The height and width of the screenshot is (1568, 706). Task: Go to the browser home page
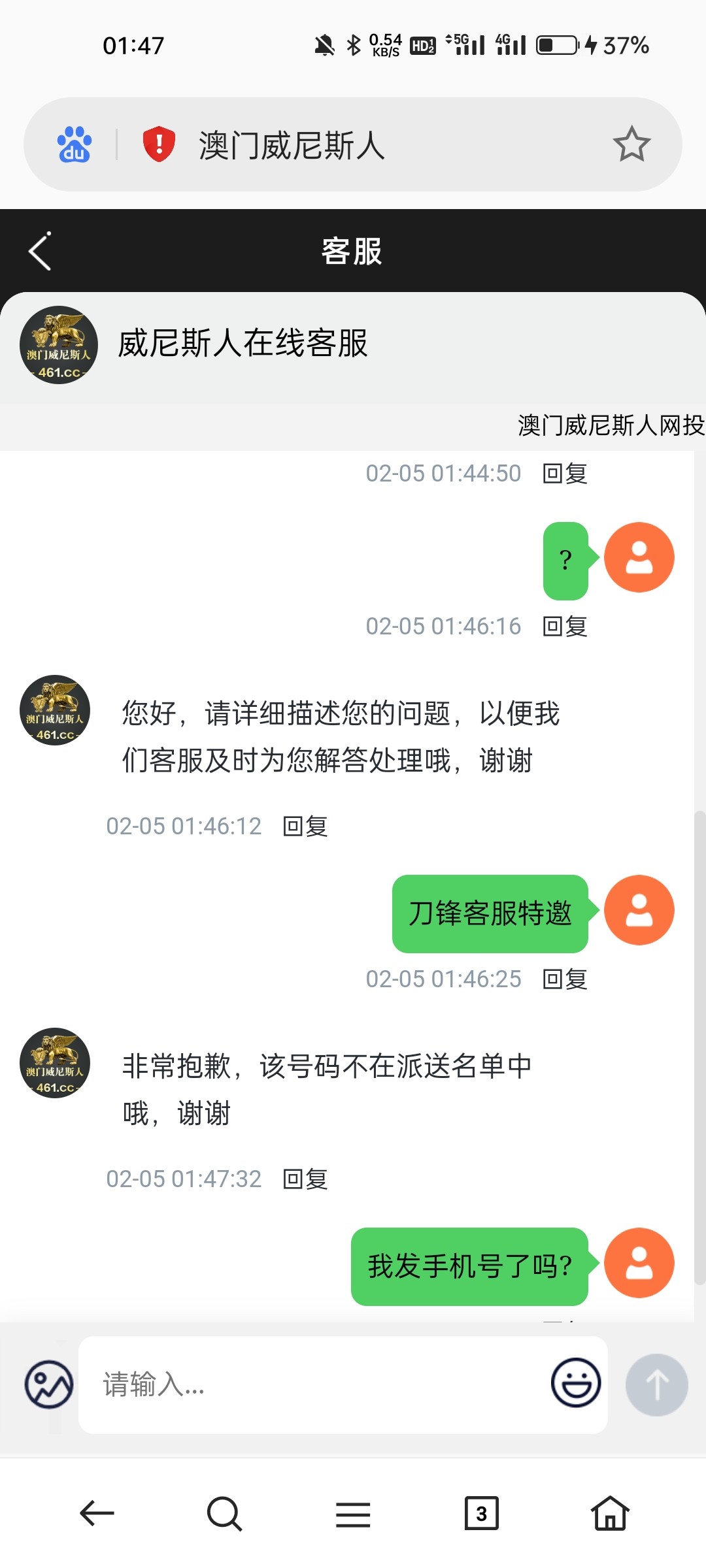(x=609, y=1514)
